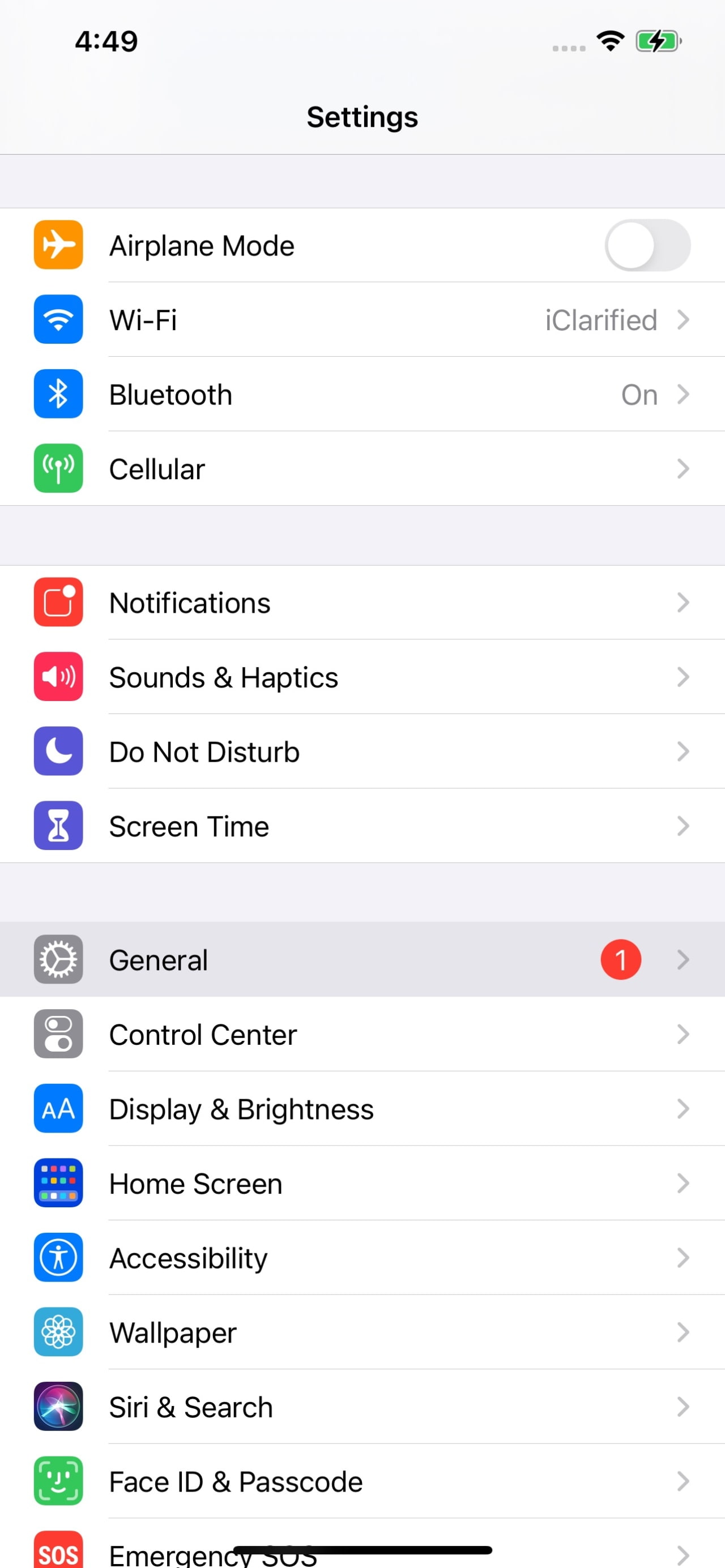Open Display & Brightness
Screen dimensions: 725x1568
point(362,1108)
